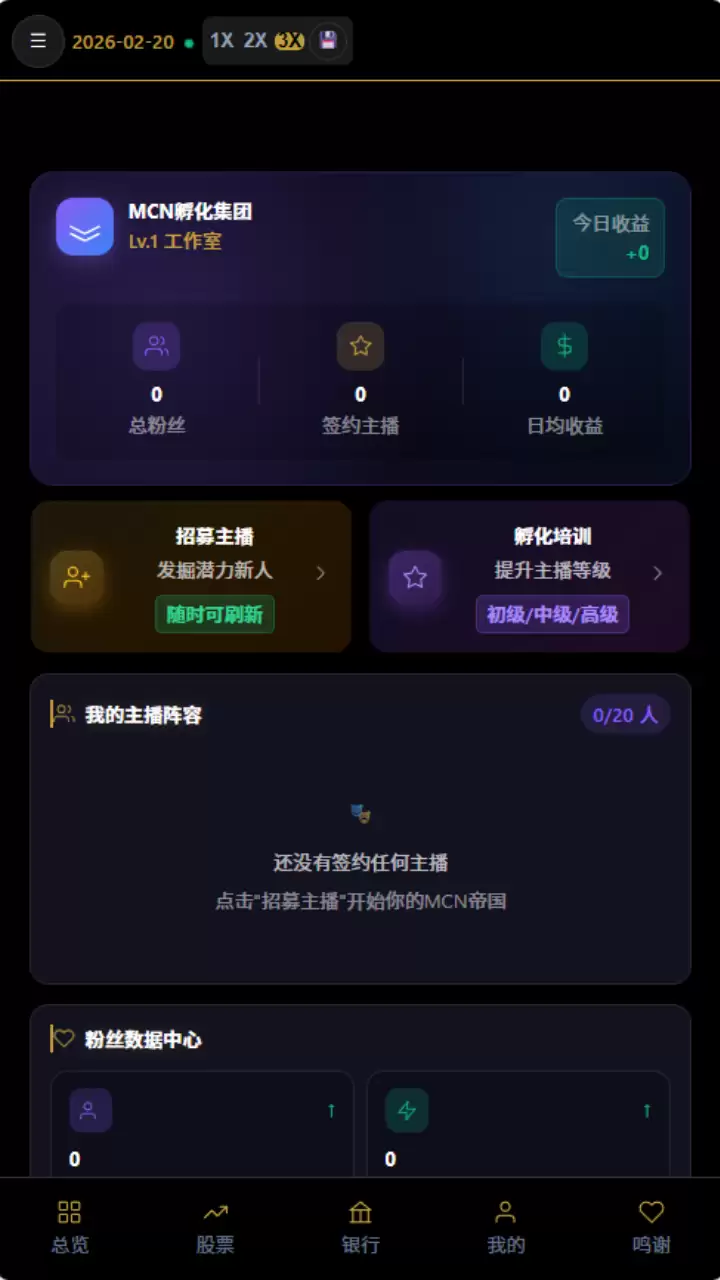Open the hamburger menu
Viewport: 720px width, 1280px height.
point(38,41)
